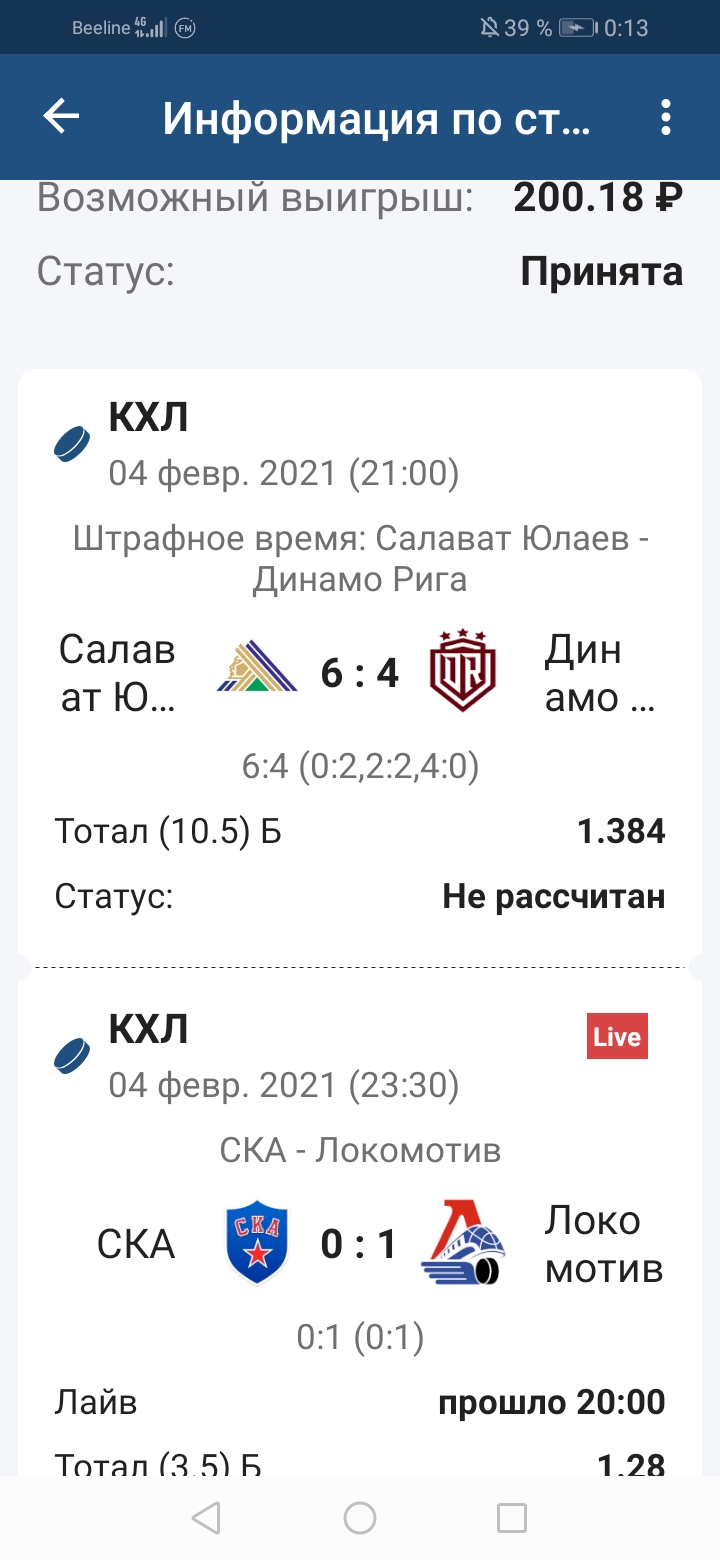Tap the system home button
This screenshot has height=1560, width=720.
360,1518
